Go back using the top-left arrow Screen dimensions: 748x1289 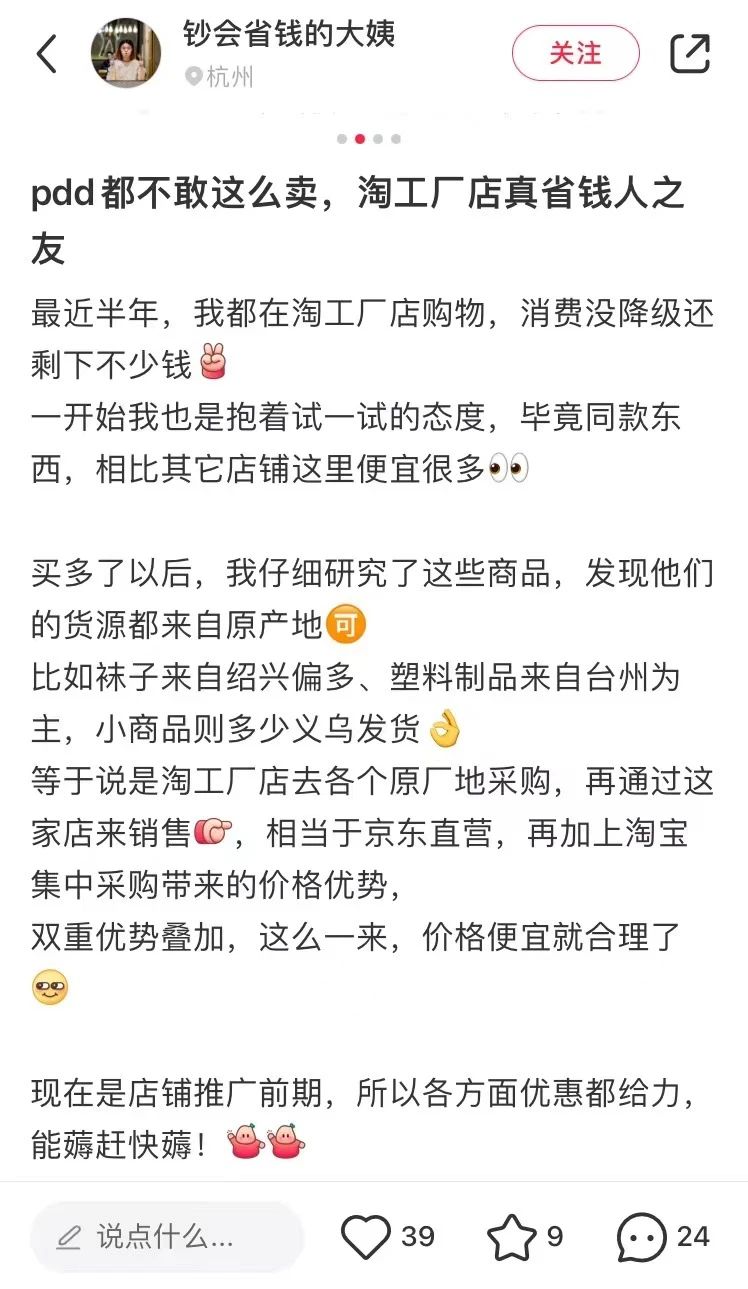47,54
